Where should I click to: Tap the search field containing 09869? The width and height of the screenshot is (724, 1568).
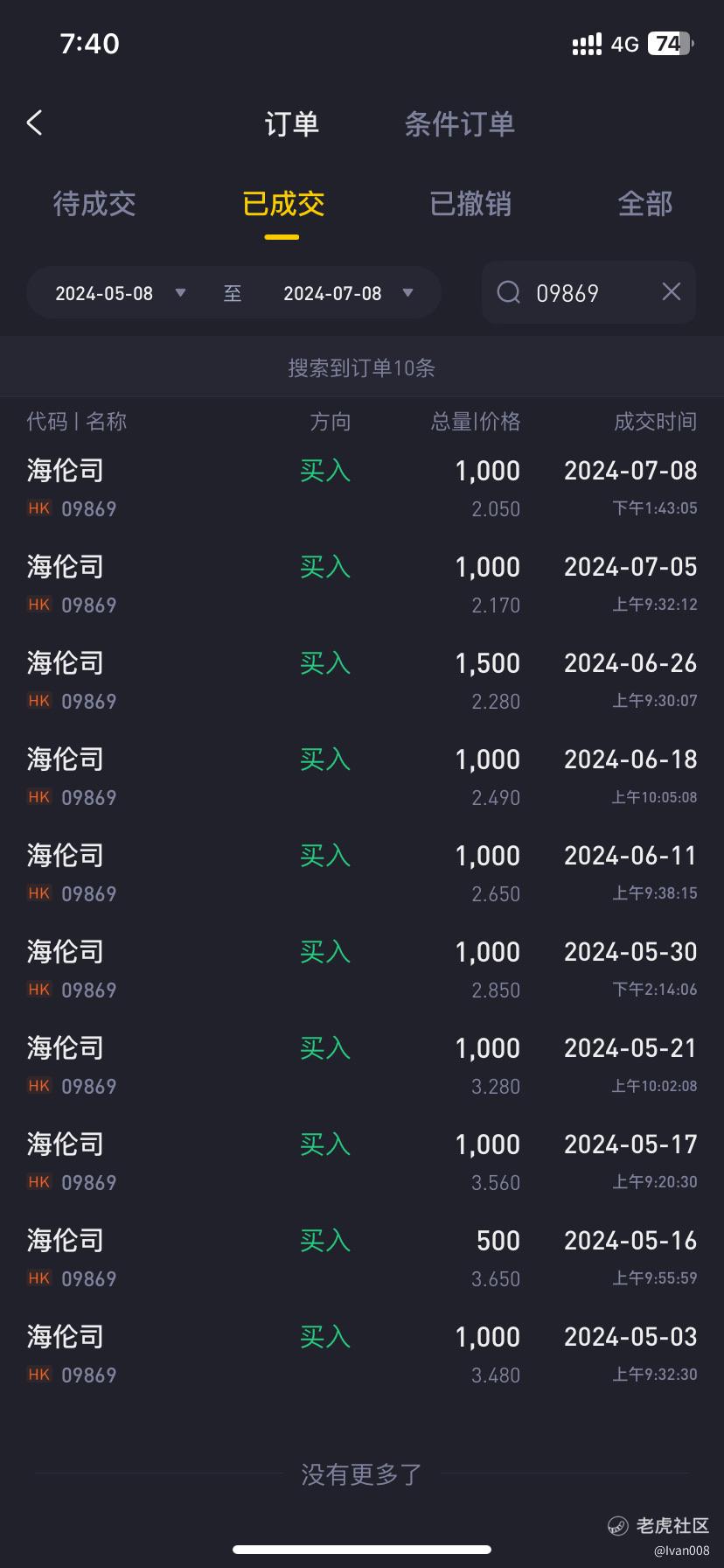[x=588, y=292]
